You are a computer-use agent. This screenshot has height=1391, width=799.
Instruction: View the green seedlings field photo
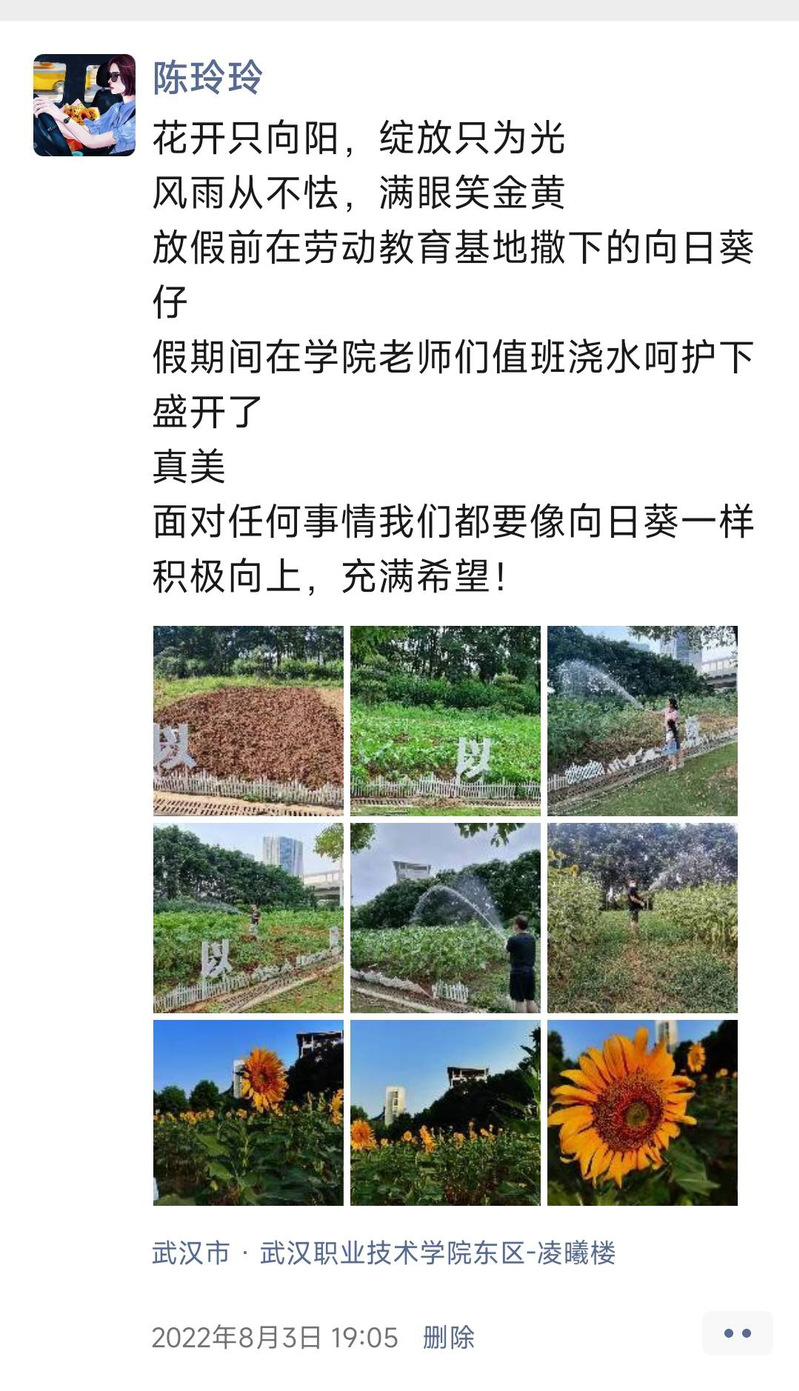445,720
